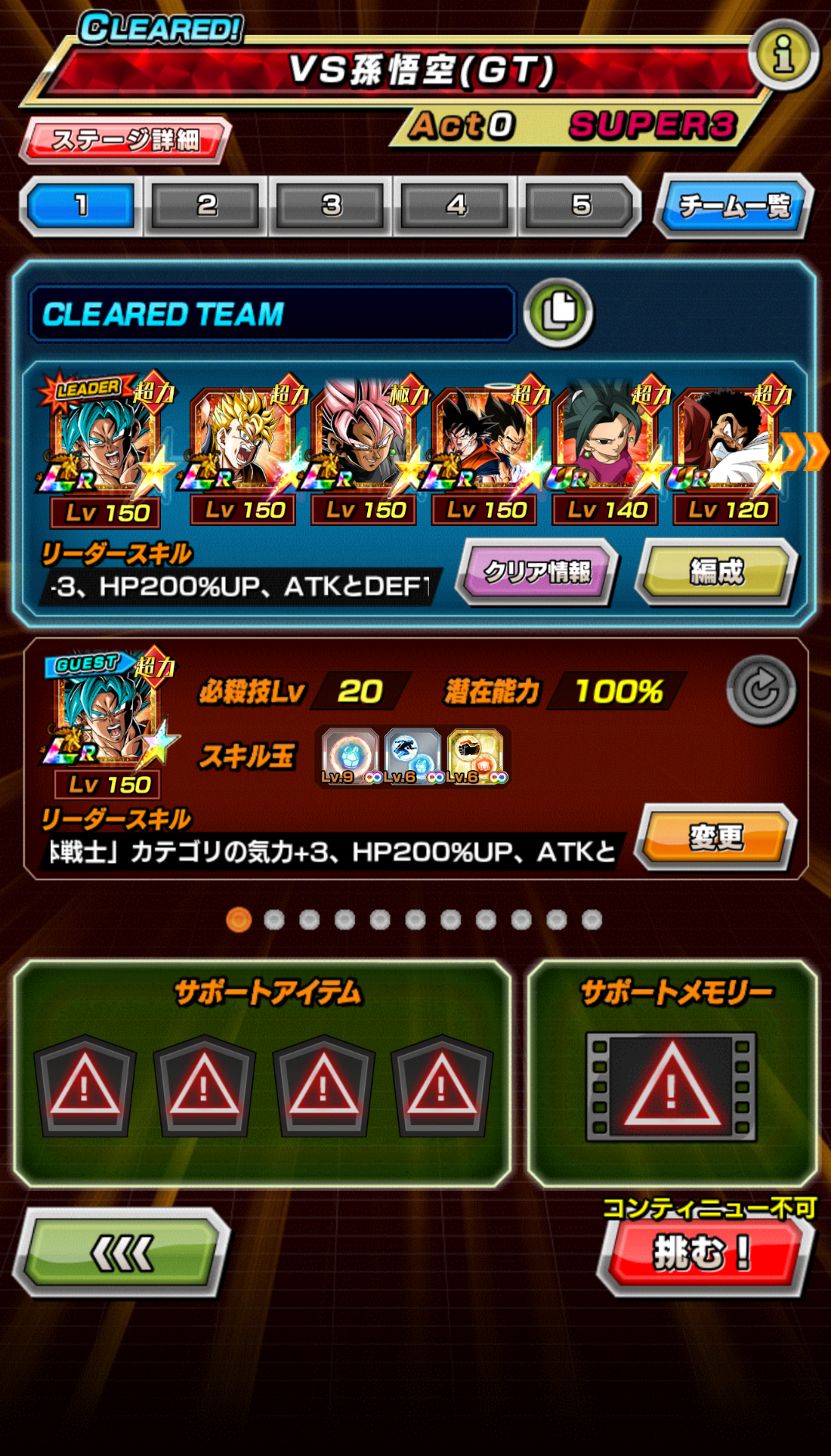Screen dimensions: 831x1456
Task: Open ステージ詳細 stage details
Action: (125, 140)
